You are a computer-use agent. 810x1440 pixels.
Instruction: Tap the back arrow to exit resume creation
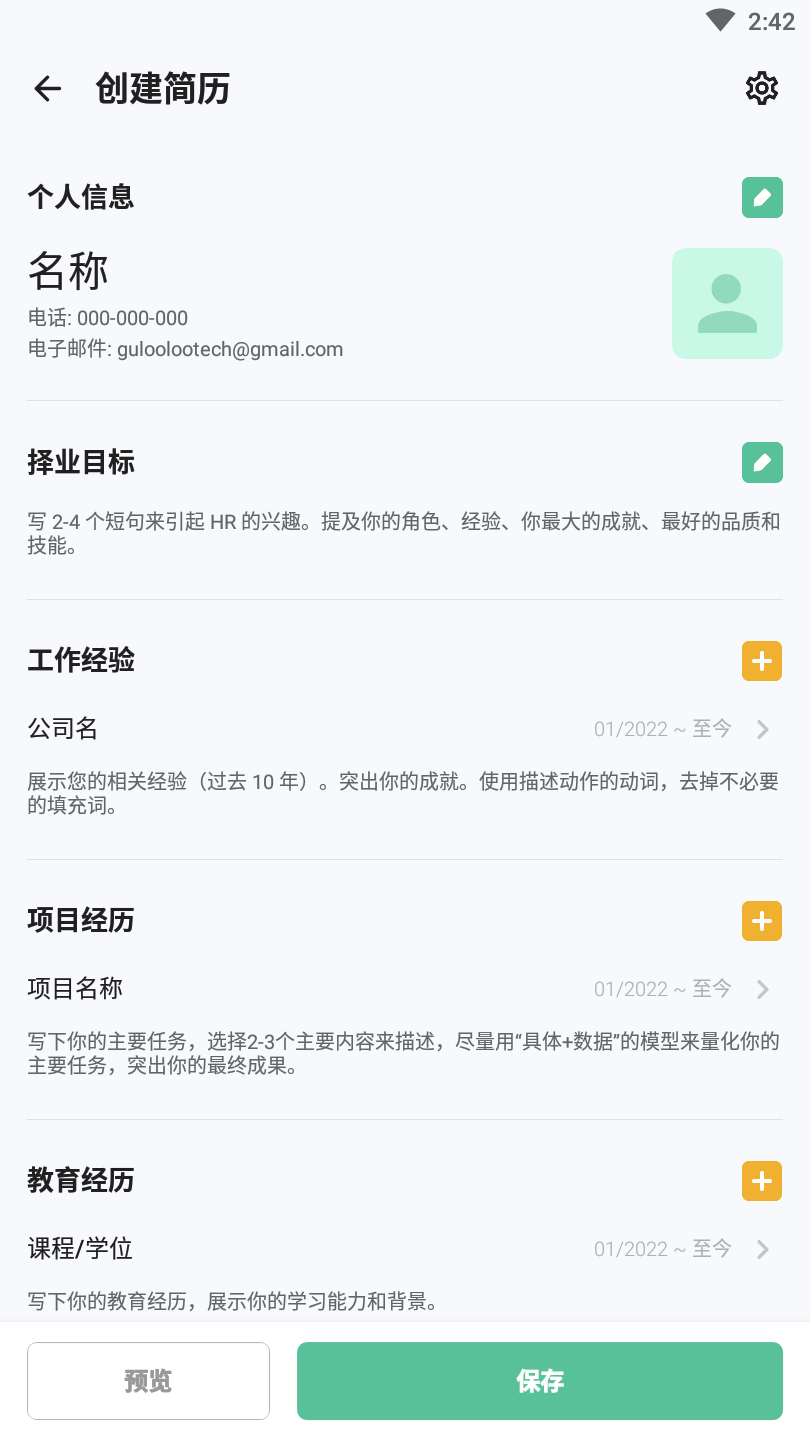coord(47,88)
